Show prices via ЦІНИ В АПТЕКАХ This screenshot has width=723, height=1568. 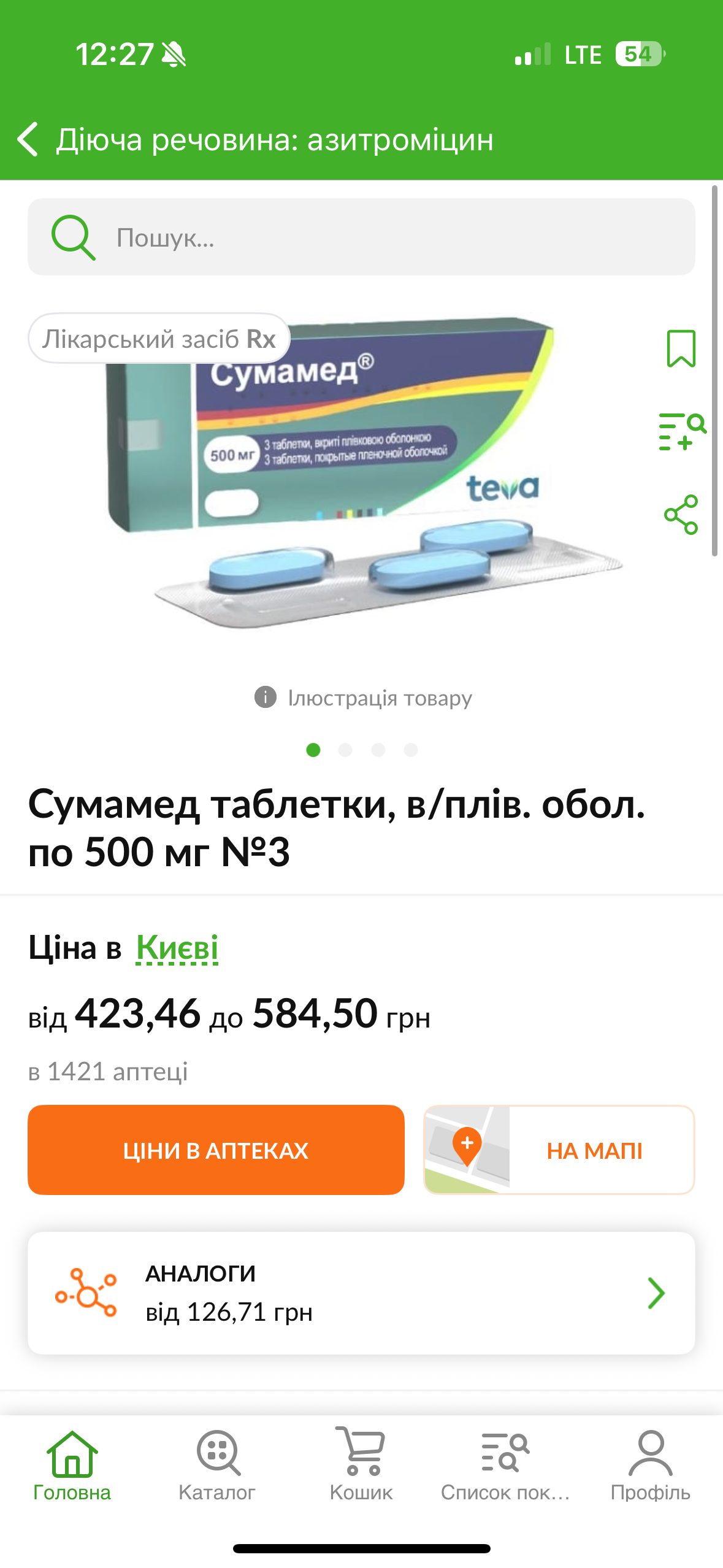tap(216, 1150)
